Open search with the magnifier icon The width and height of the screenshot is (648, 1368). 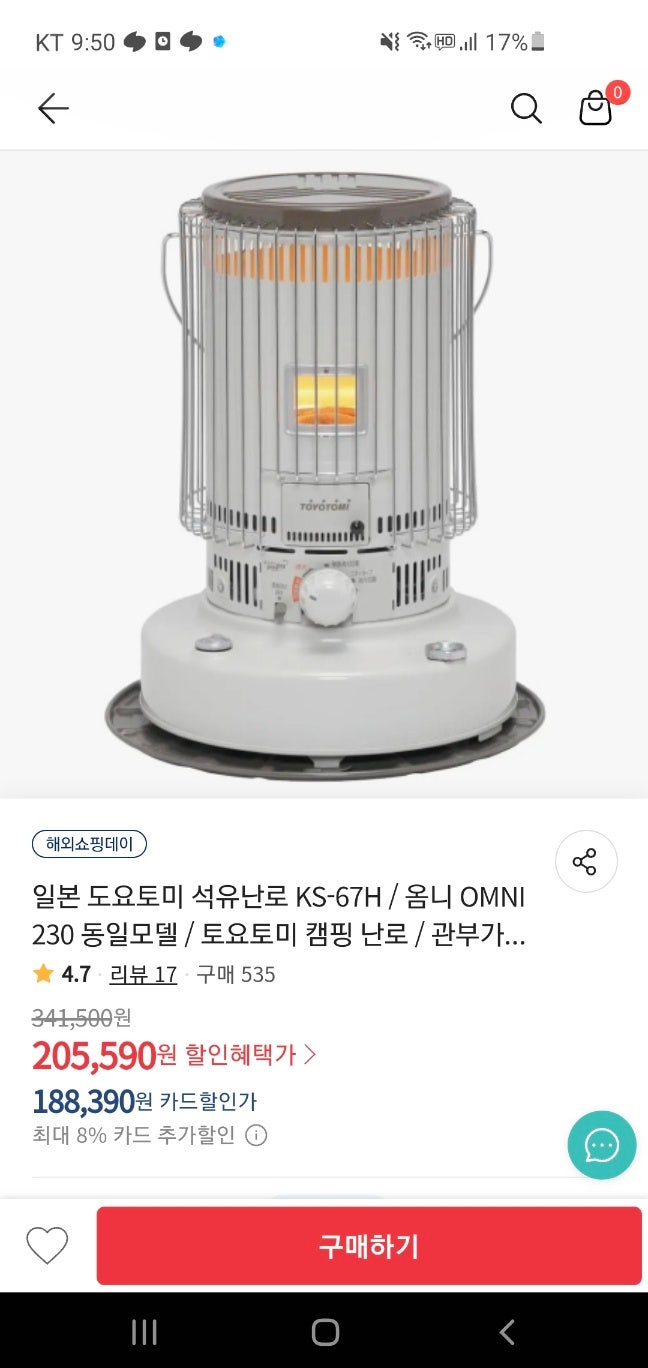click(526, 108)
